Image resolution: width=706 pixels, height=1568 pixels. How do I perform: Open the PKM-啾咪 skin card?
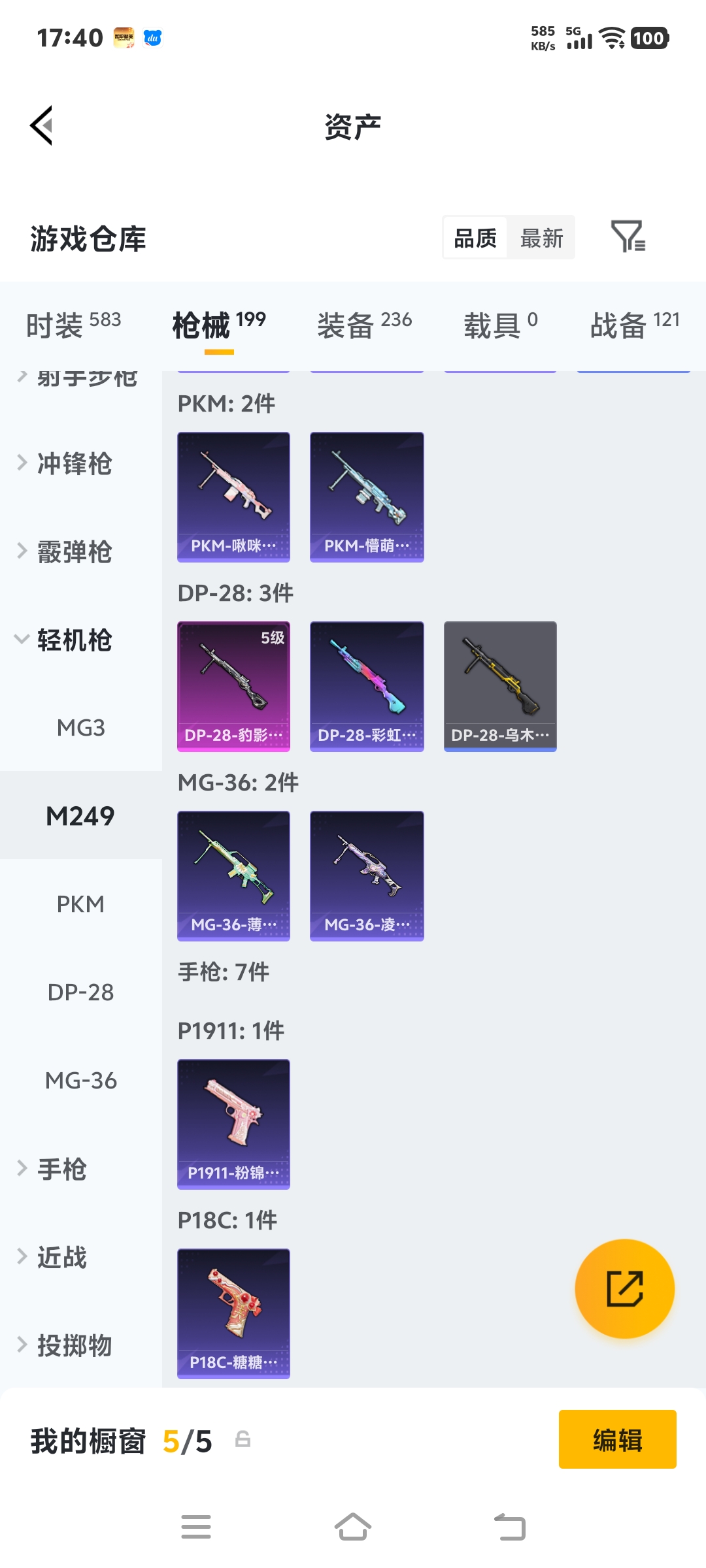pyautogui.click(x=233, y=497)
